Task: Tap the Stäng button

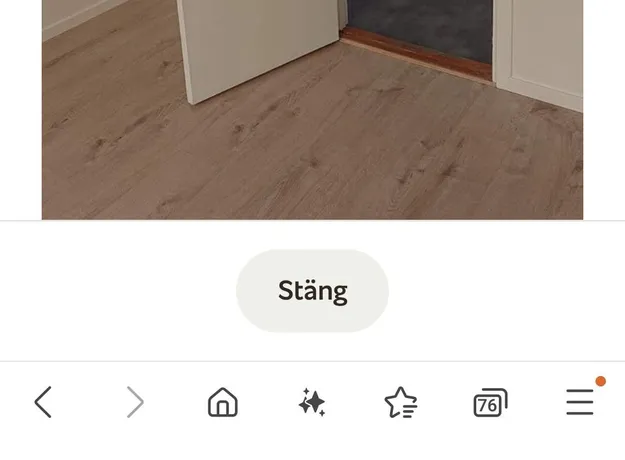Action: pos(312,291)
